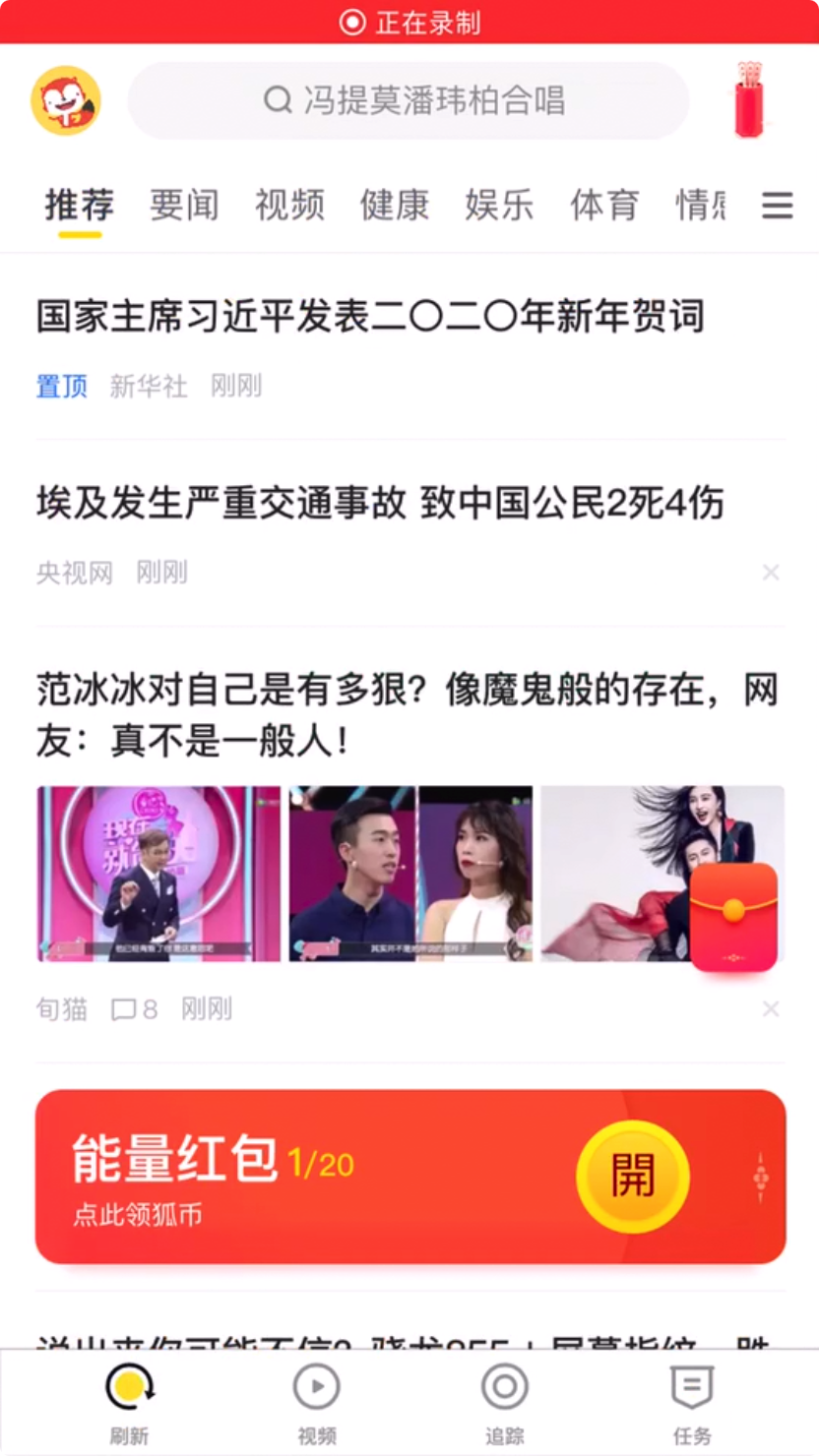Image resolution: width=819 pixels, height=1456 pixels.
Task: Tap the floating red envelope
Action: click(x=733, y=919)
